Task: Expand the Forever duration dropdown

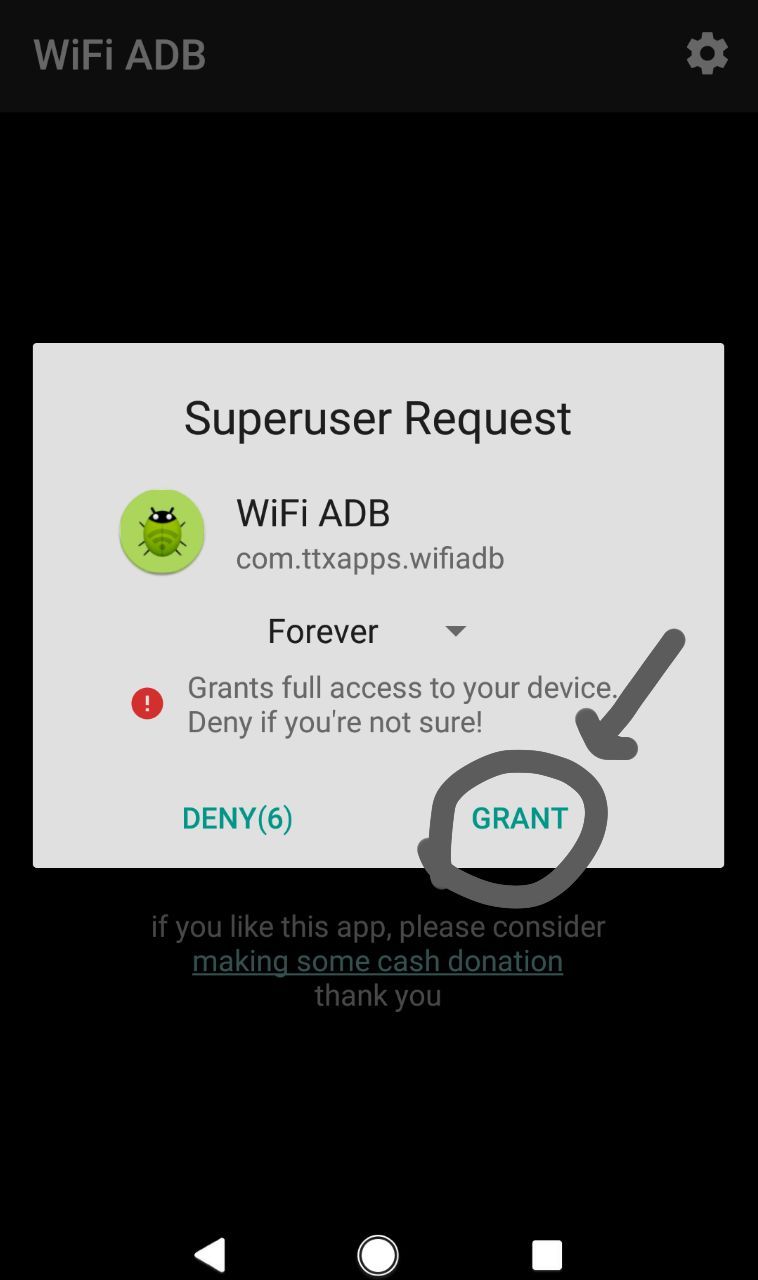Action: (367, 631)
